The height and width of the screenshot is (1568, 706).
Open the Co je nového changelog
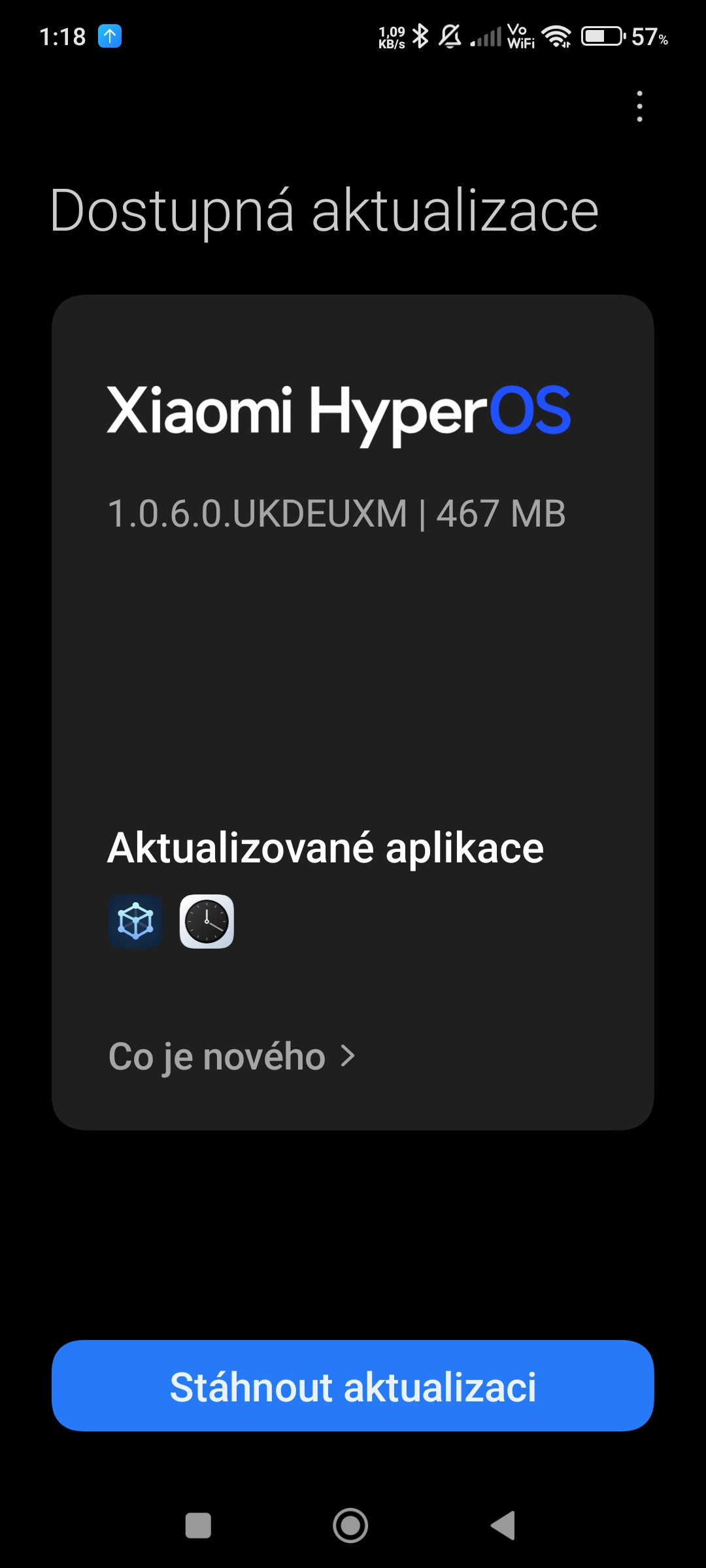tap(231, 1056)
